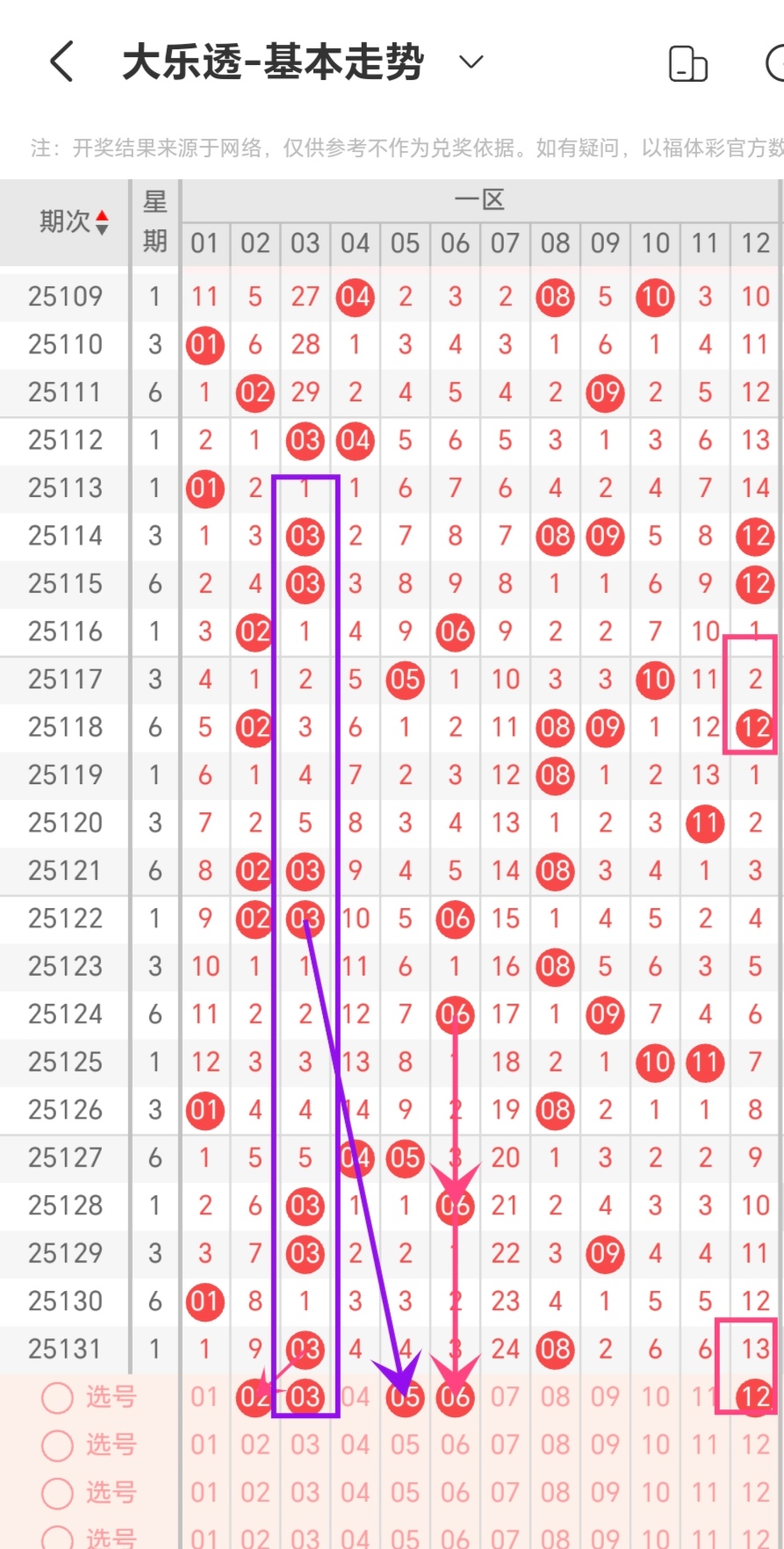This screenshot has width=784, height=1549.
Task: Go back using the top-left arrow
Action: pos(61,62)
